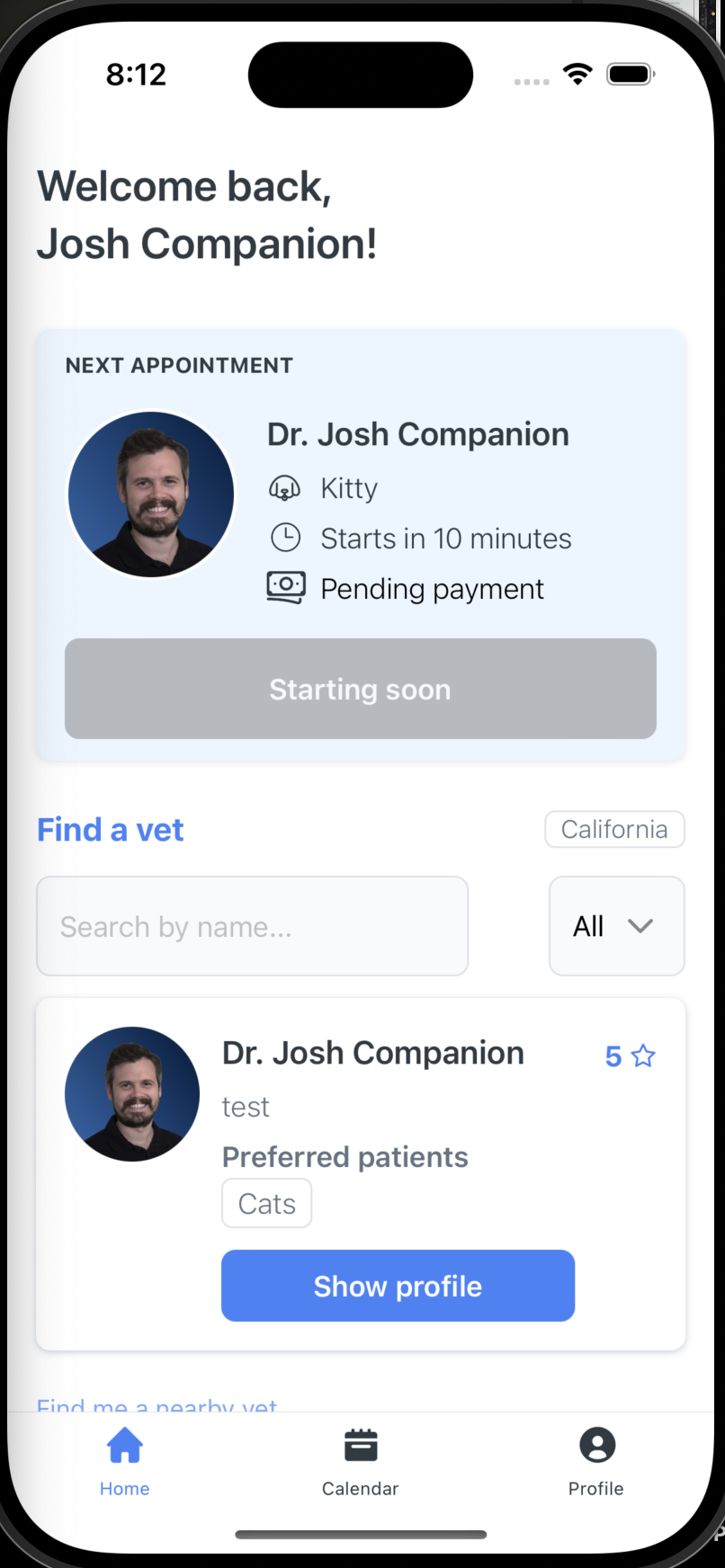Show profile of Dr. Josh Companion
The width and height of the screenshot is (725, 1568).
(x=398, y=1286)
